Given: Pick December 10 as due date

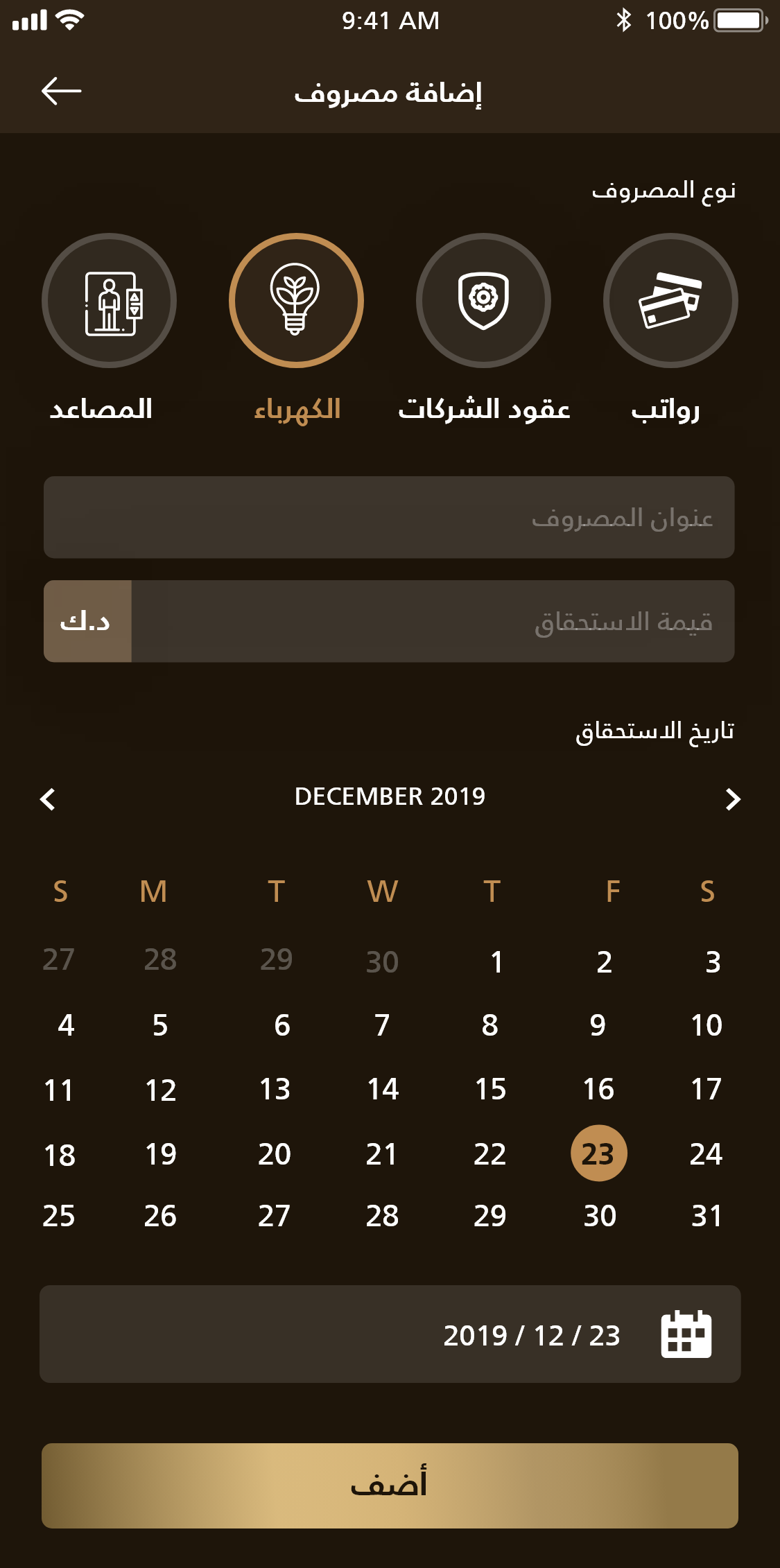Looking at the screenshot, I should point(706,1025).
